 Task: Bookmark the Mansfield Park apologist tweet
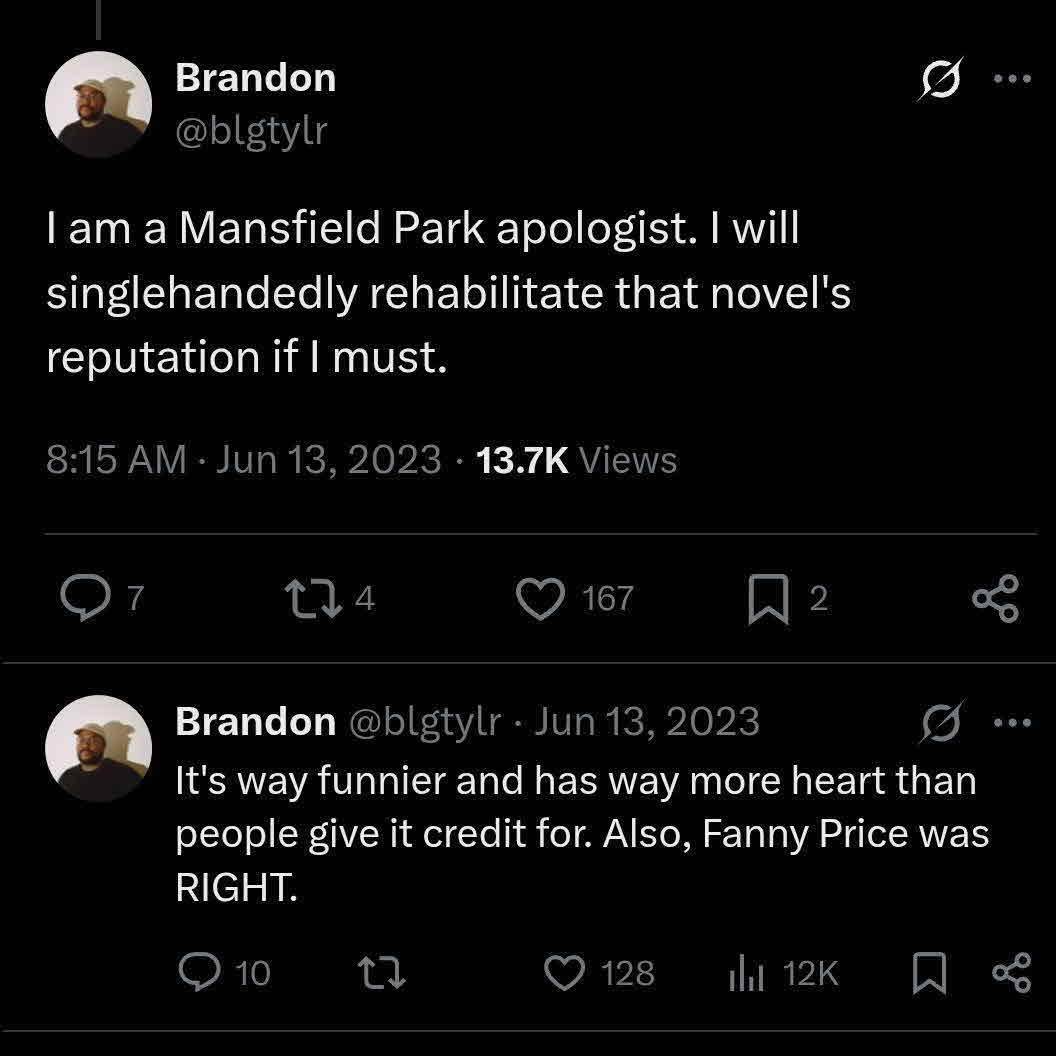tap(763, 599)
